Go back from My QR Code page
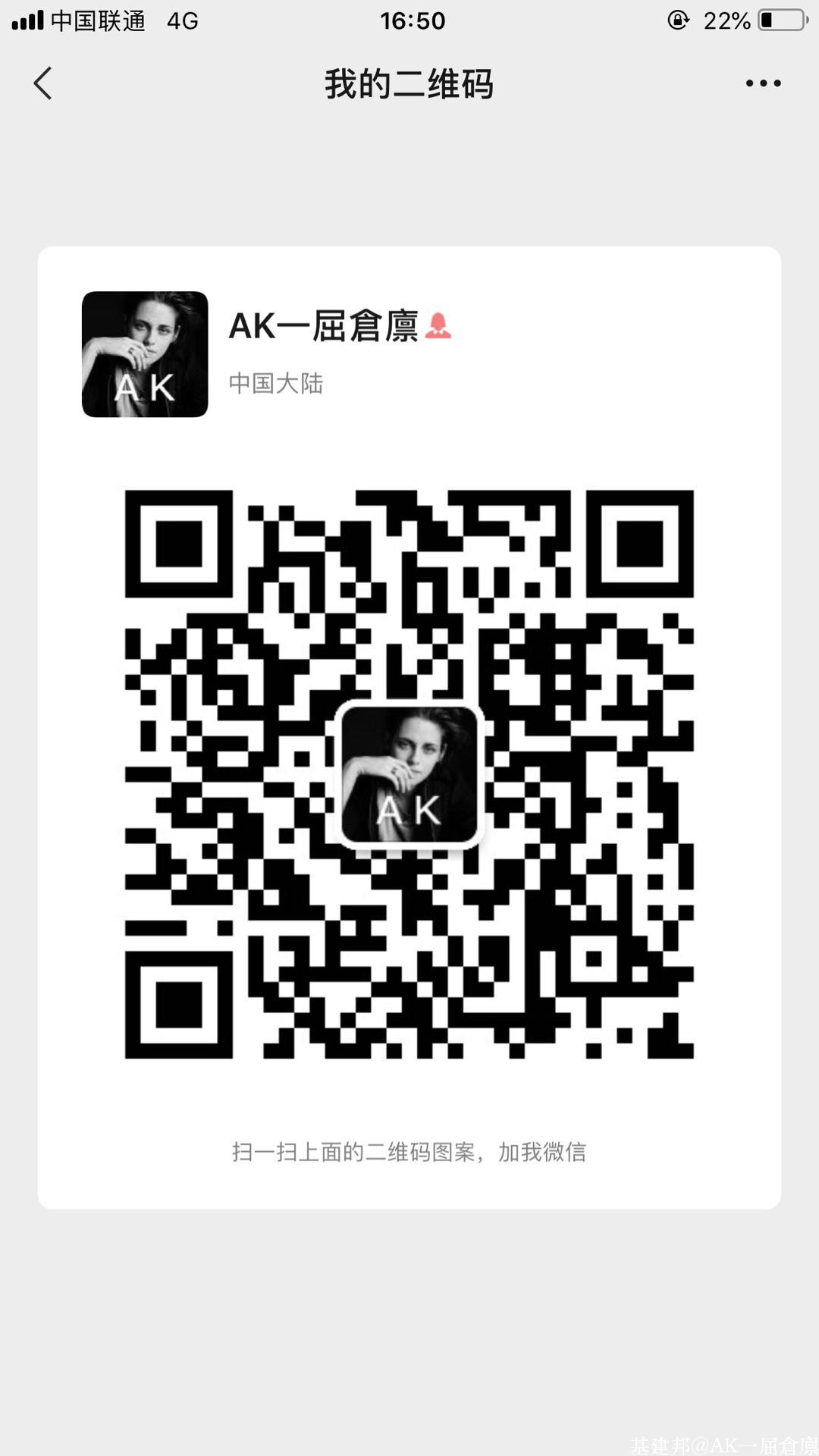Screen dimensions: 819x1456 (43, 83)
